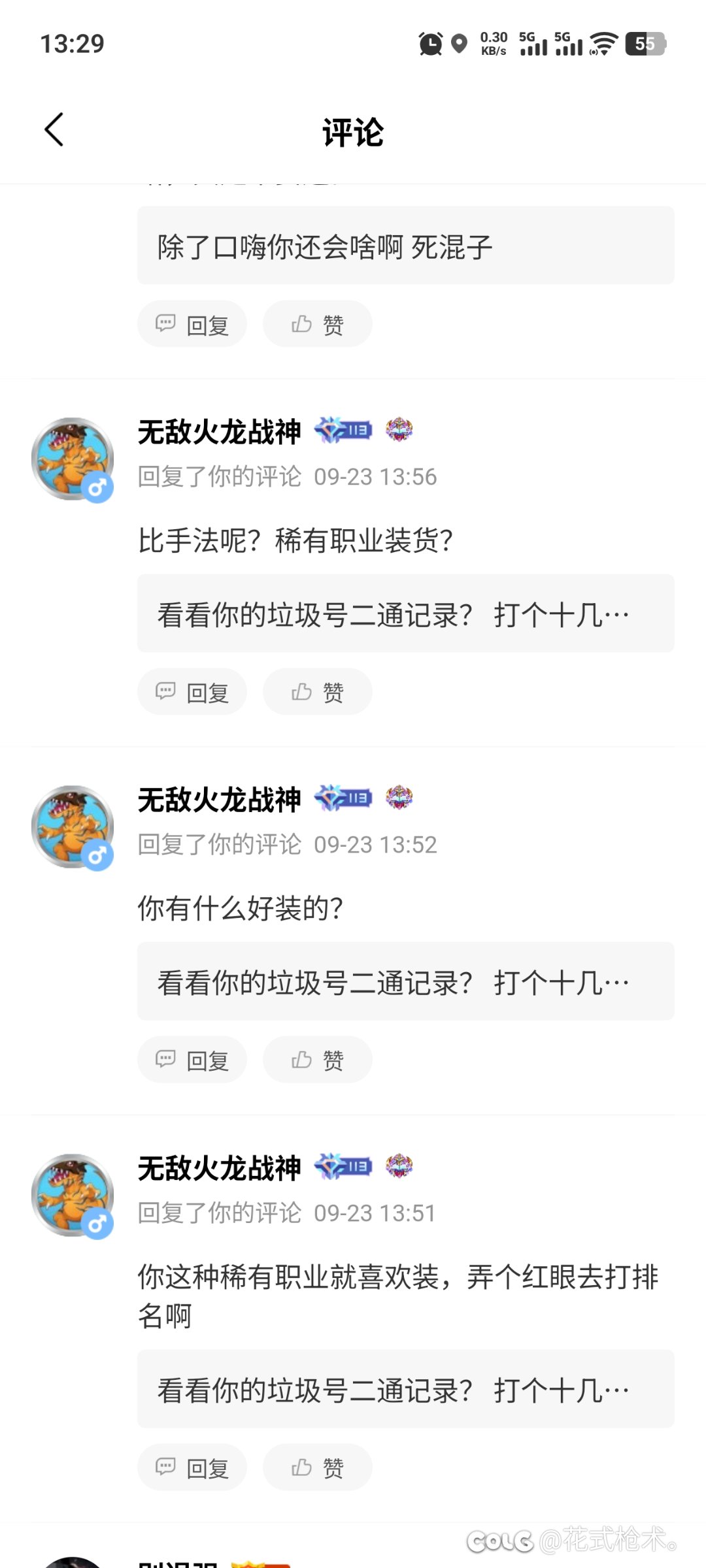Open 无敌火龙战神 username on the 13:56 reply
706x1568 pixels.
[220, 432]
